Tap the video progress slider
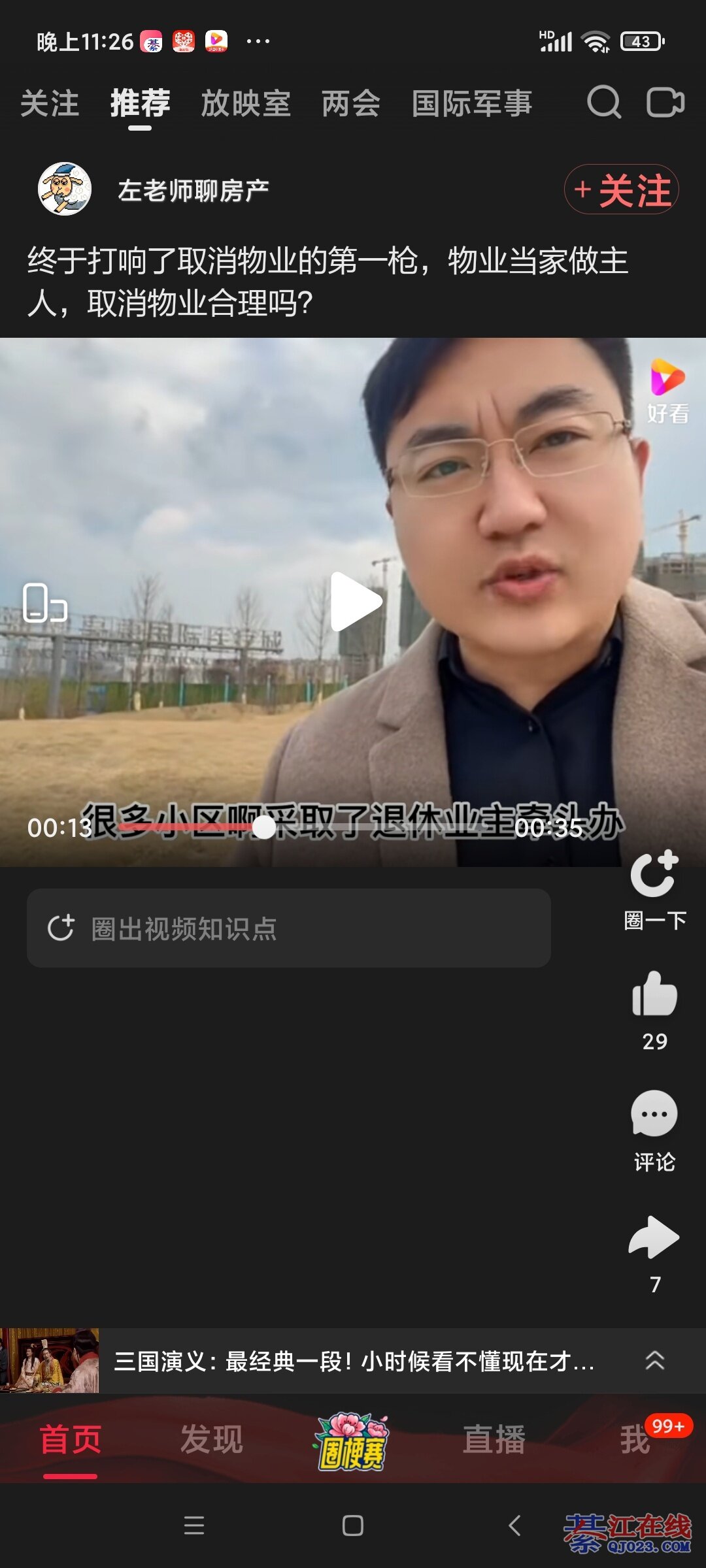 coord(264,827)
